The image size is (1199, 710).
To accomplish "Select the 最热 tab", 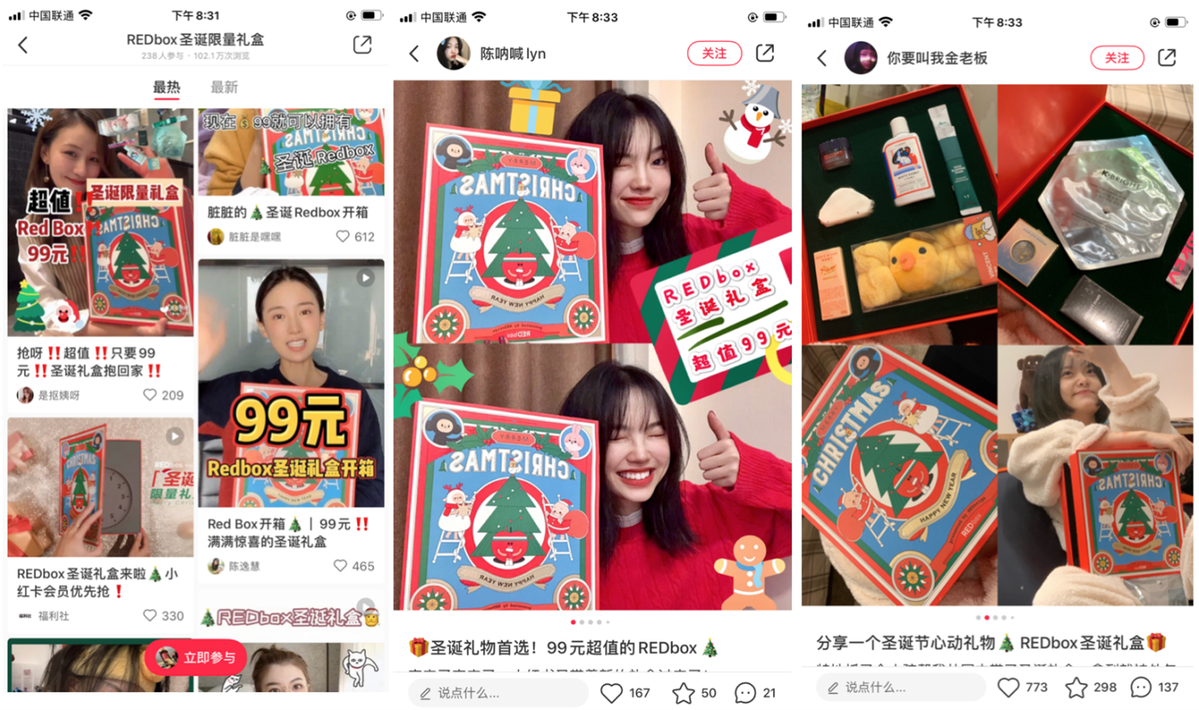I will coord(166,87).
